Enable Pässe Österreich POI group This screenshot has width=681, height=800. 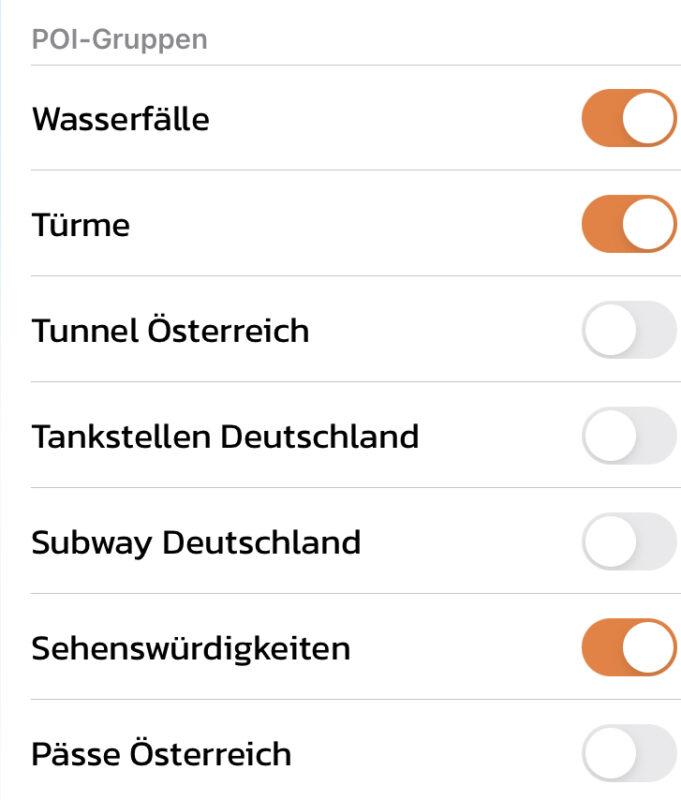[x=629, y=753]
